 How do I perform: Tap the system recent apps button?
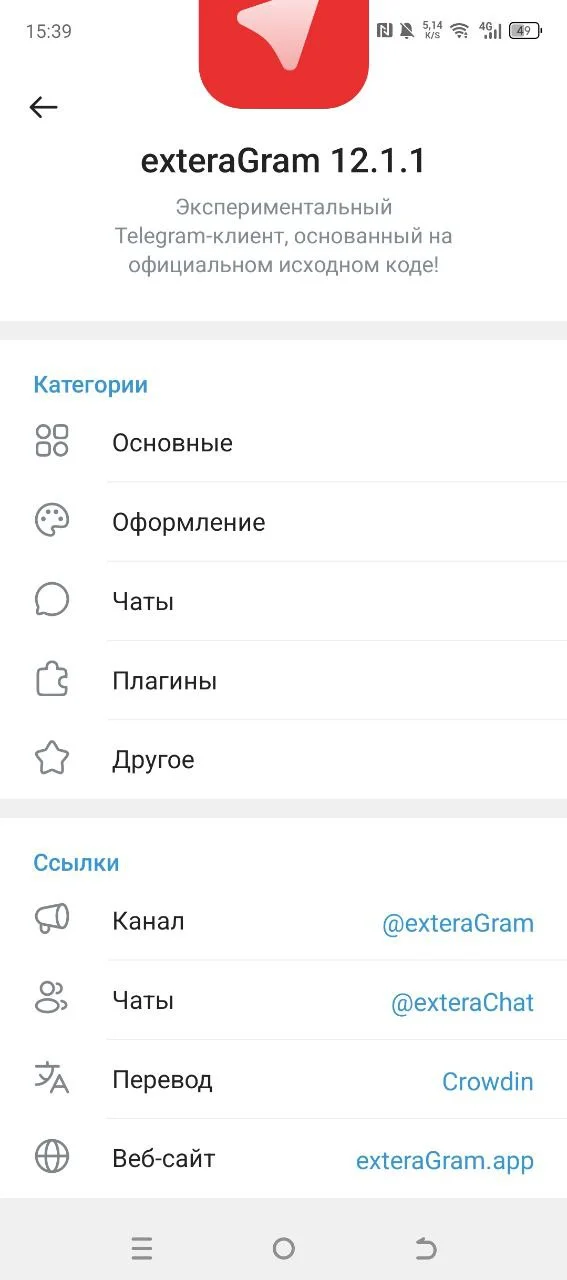tap(142, 1248)
